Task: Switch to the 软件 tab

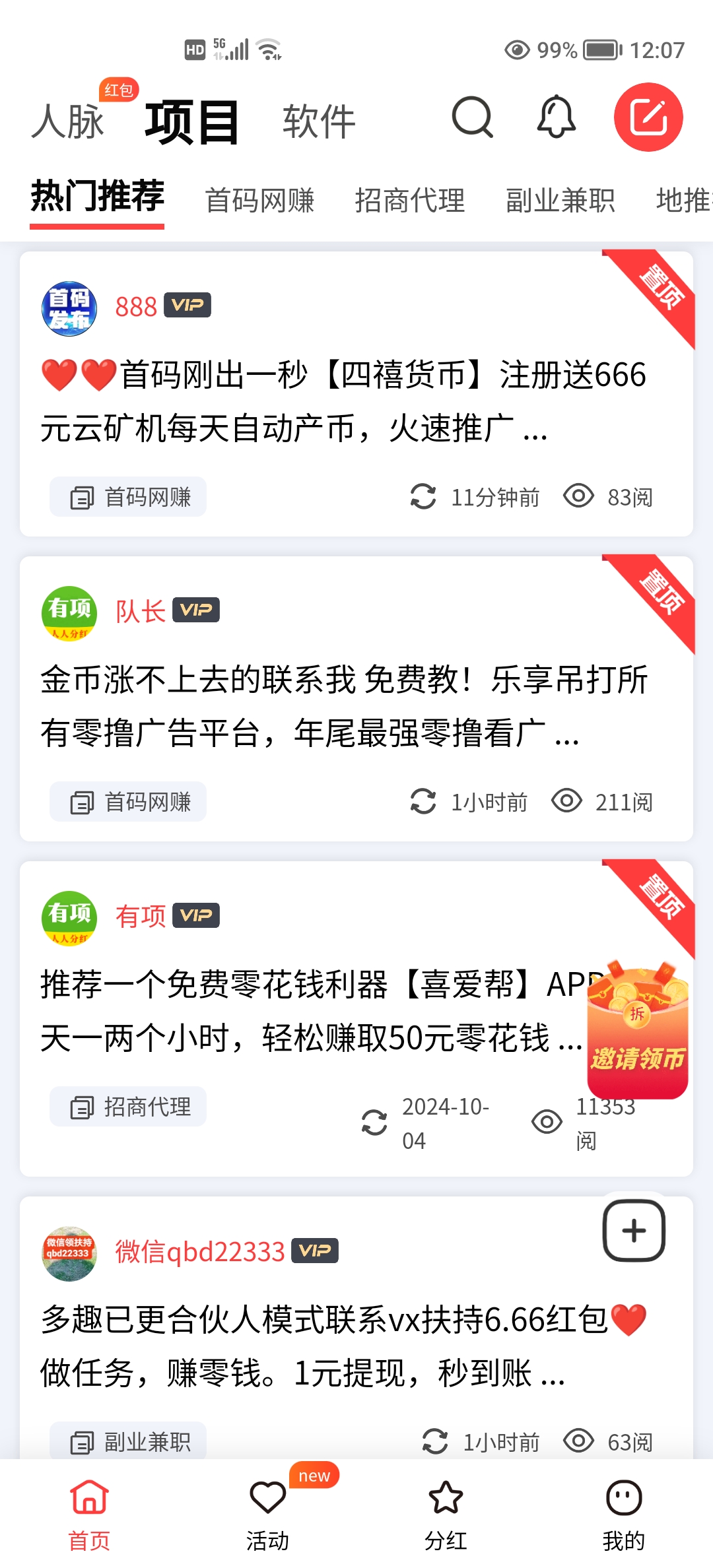Action: coord(320,121)
